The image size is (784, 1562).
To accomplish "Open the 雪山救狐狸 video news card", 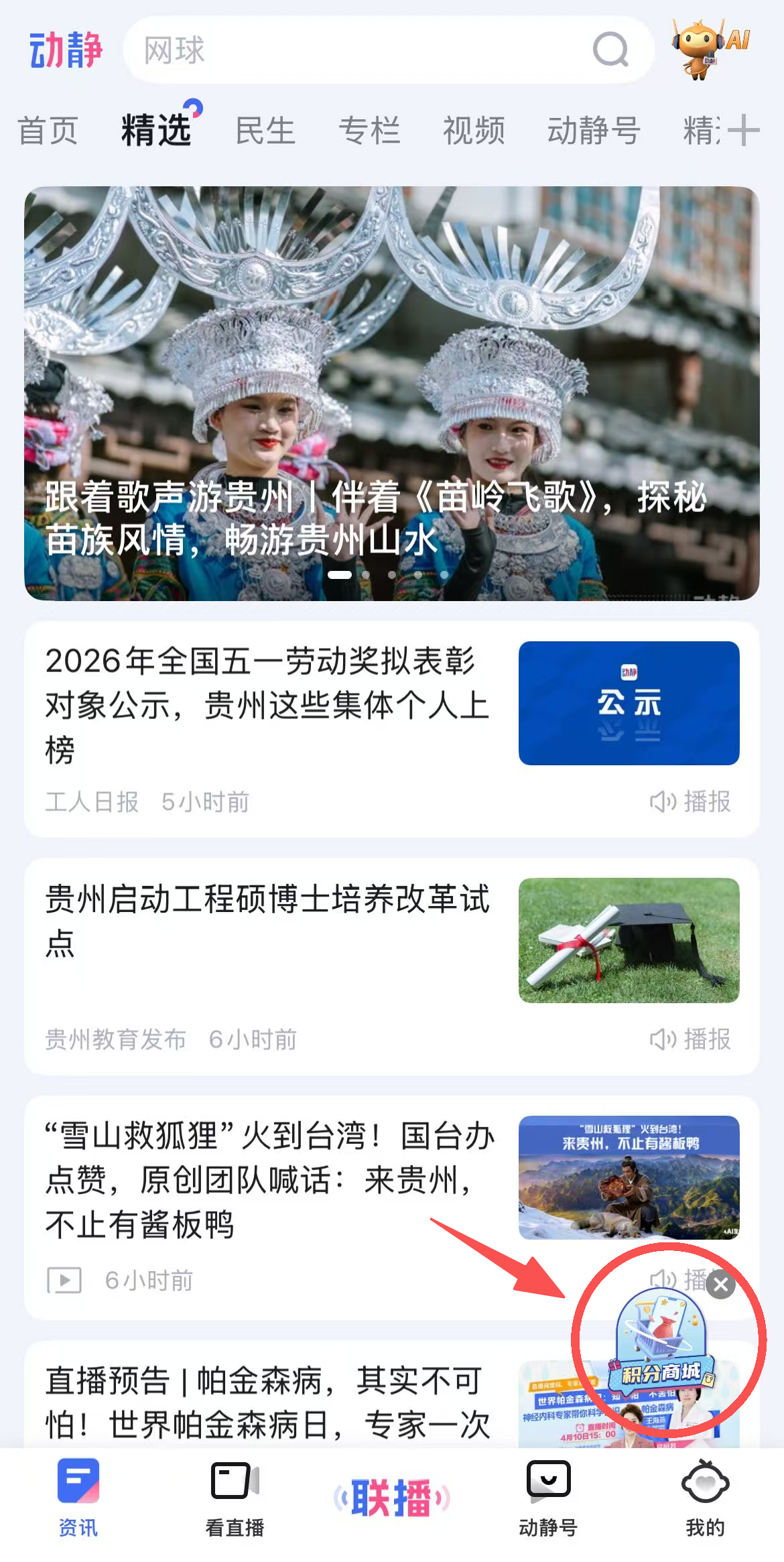I will click(268, 1179).
